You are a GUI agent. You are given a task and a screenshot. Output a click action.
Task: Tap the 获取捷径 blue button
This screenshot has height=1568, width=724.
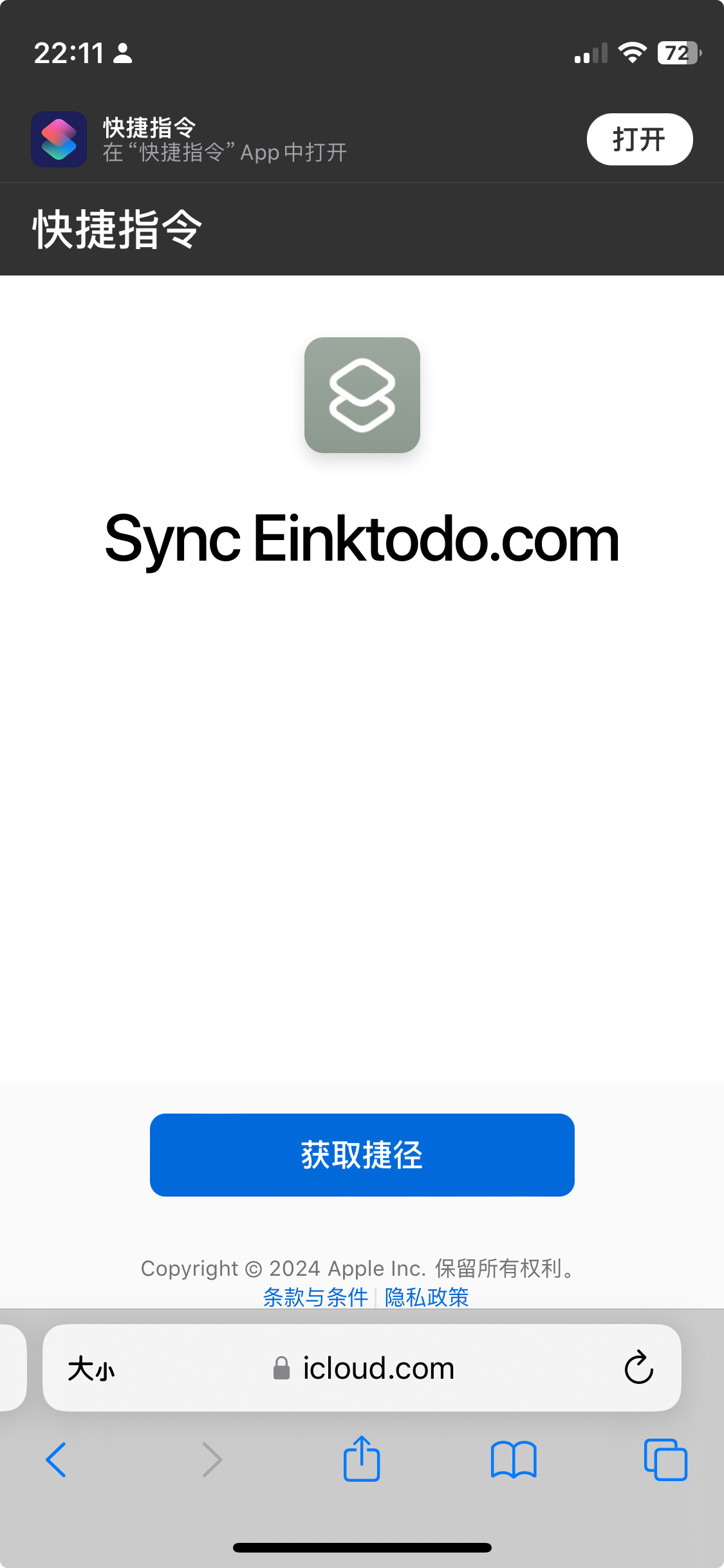tap(362, 1154)
